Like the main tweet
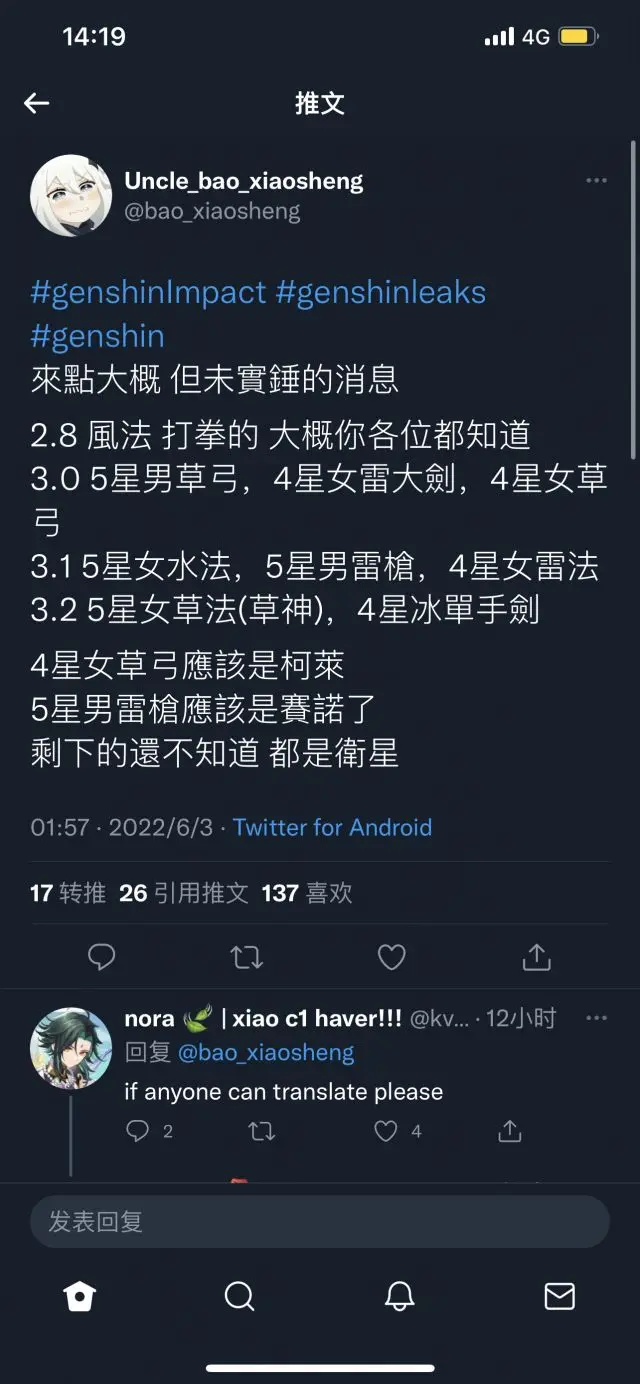Screen dimensions: 640x1384 coord(391,957)
